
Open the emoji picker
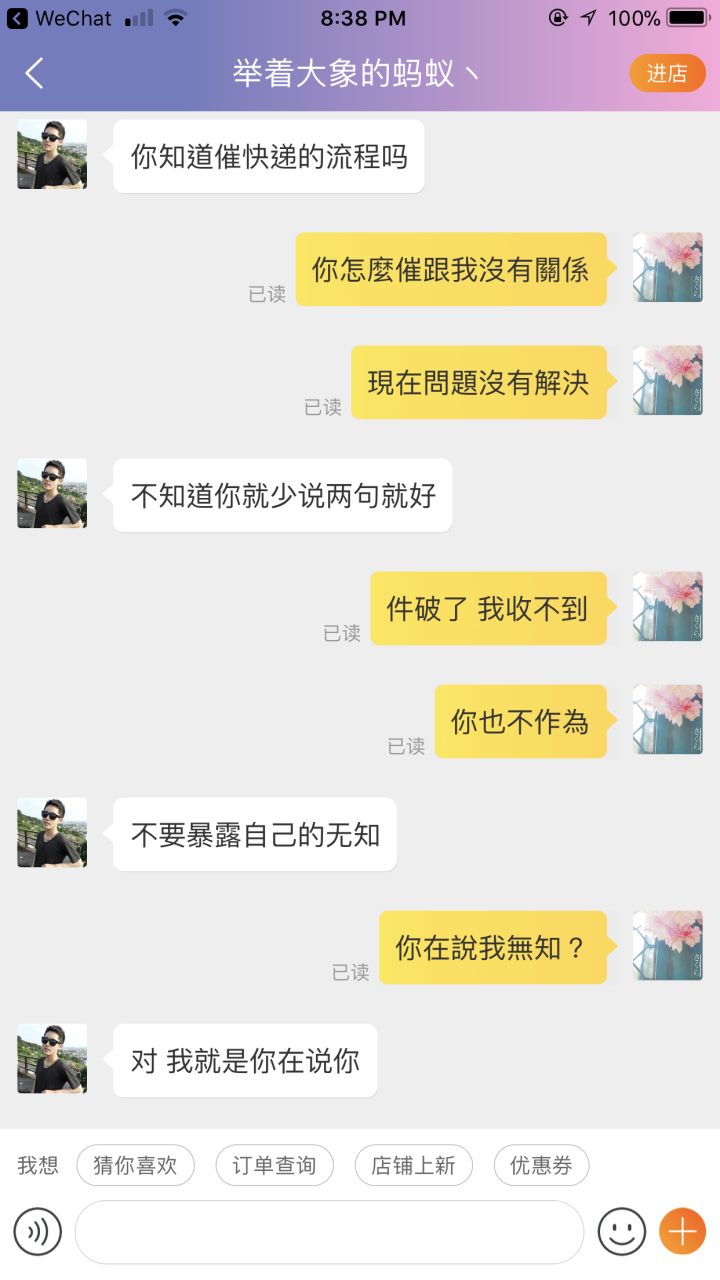621,1232
